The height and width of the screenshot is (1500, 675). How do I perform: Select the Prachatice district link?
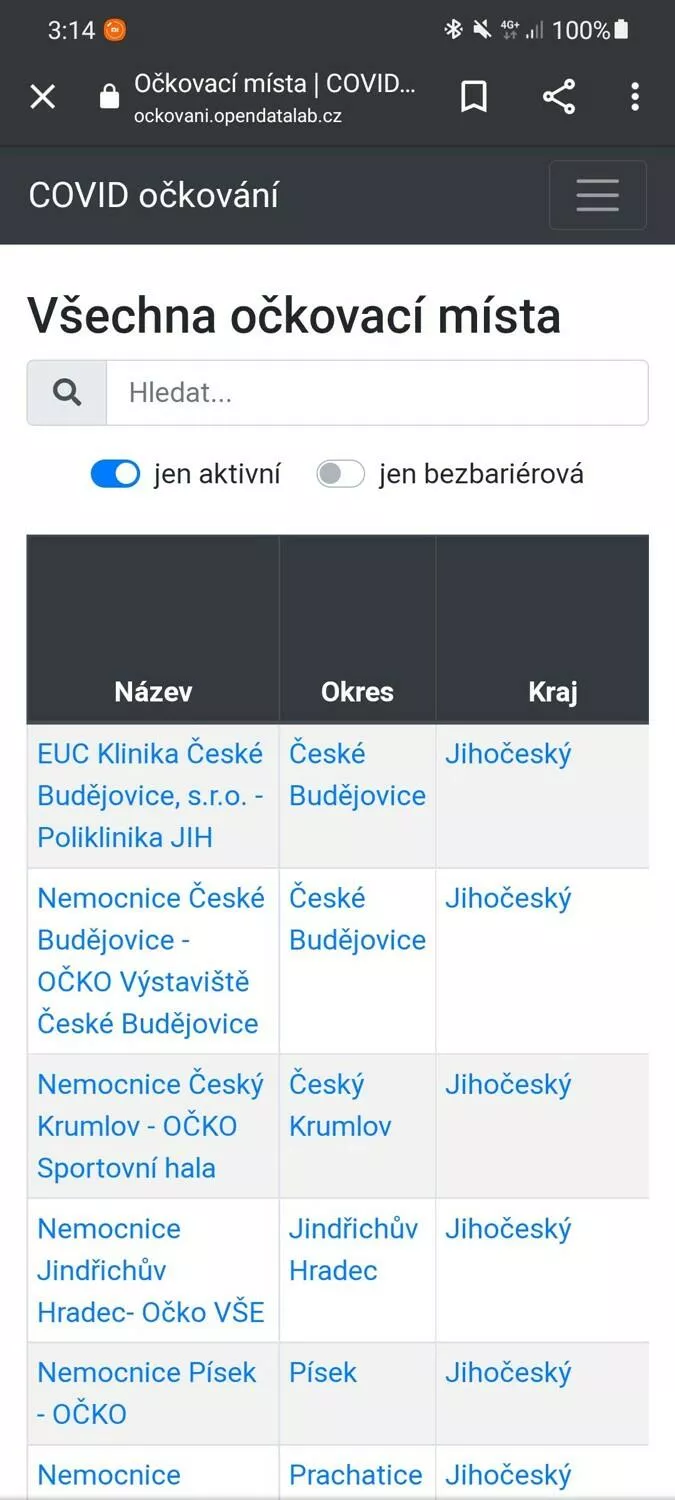pyautogui.click(x=356, y=1474)
